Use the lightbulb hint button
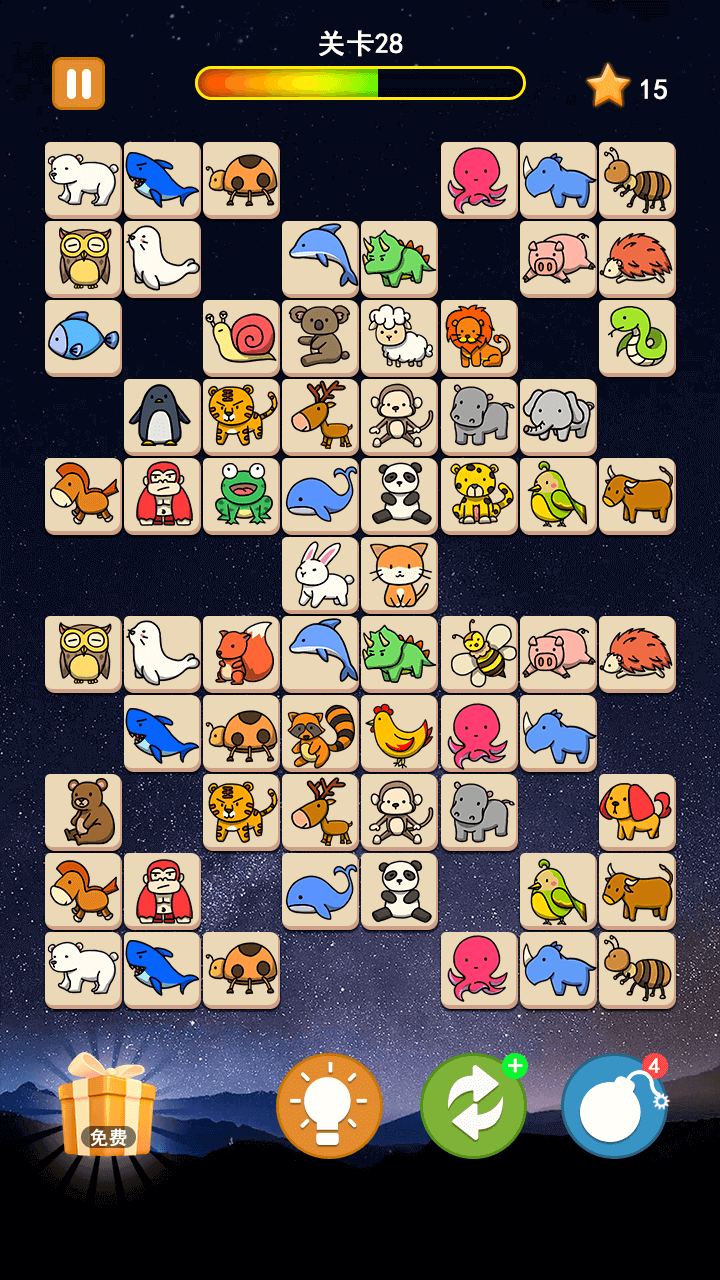720x1280 pixels. point(329,1105)
